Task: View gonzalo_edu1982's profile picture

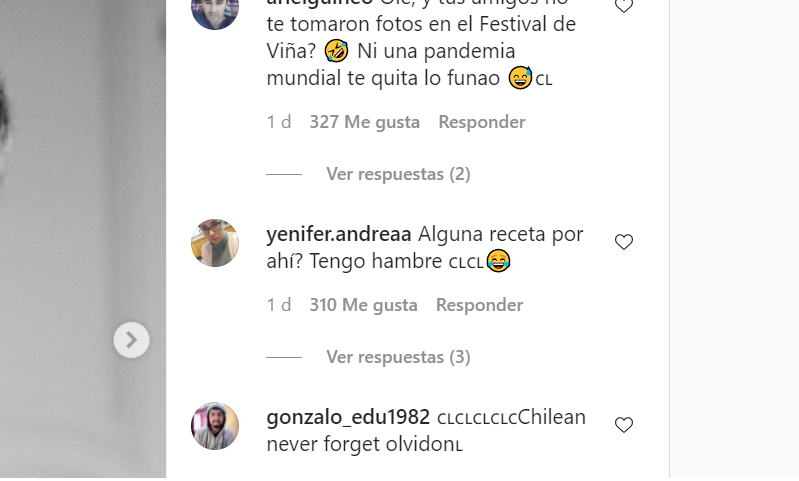Action: click(215, 426)
